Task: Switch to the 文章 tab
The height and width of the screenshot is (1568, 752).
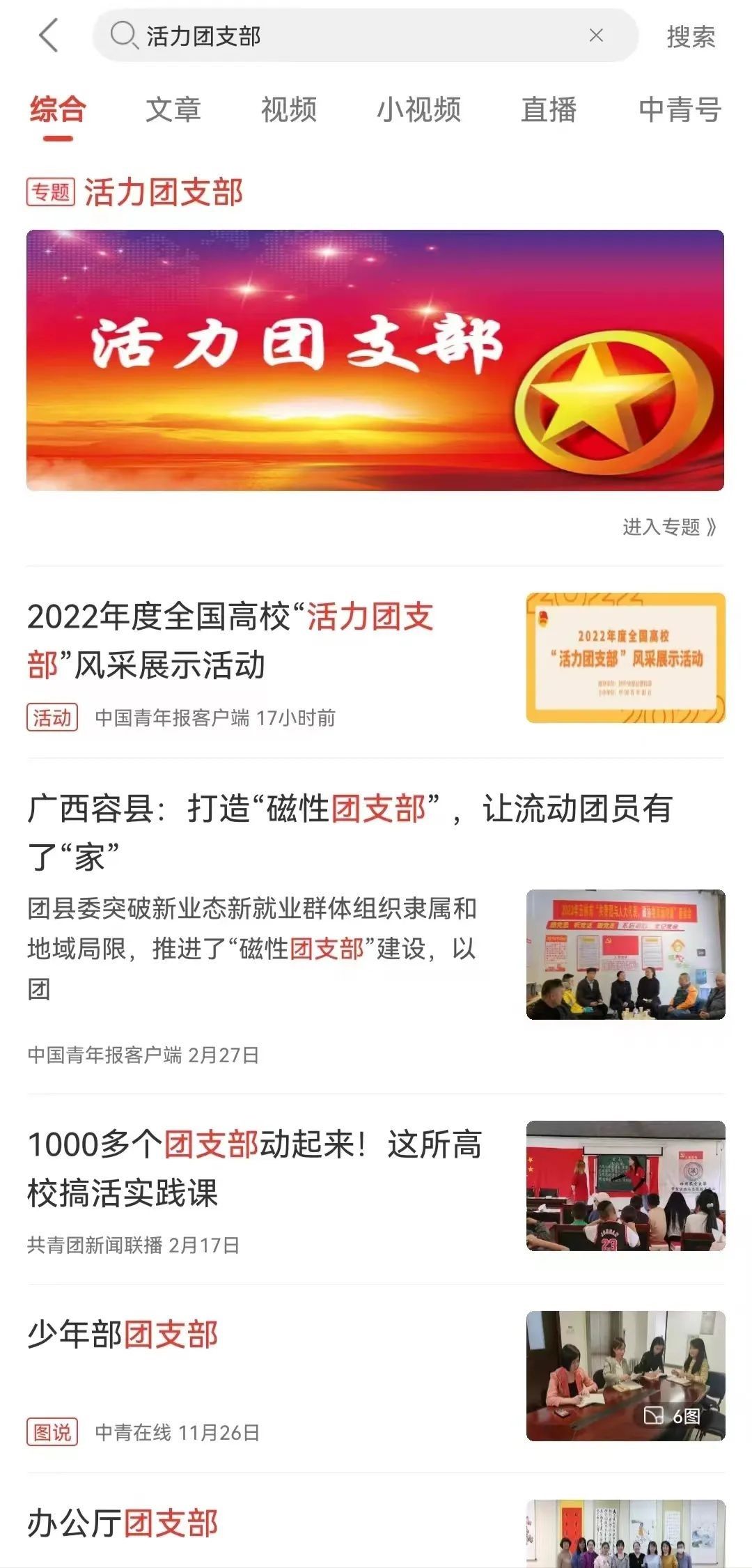Action: coord(173,110)
